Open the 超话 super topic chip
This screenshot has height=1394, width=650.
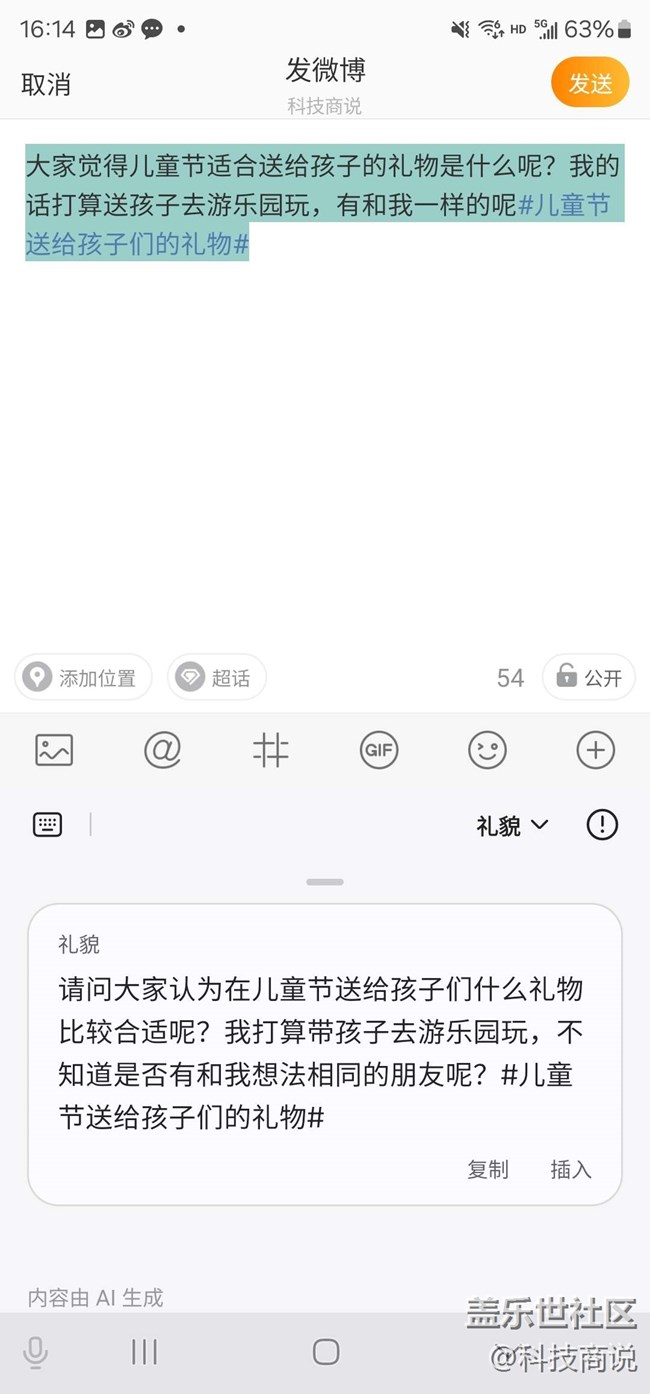click(216, 678)
